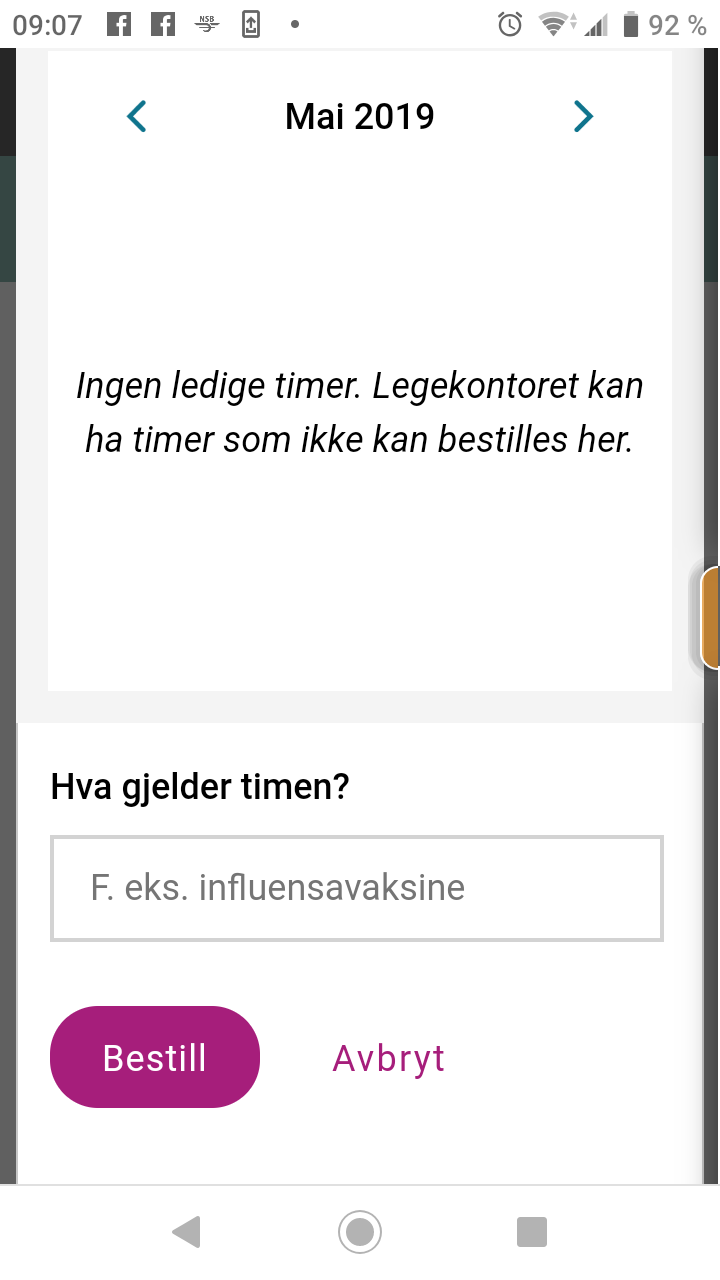Focus the Hva gjelder timen text field

coord(357,888)
